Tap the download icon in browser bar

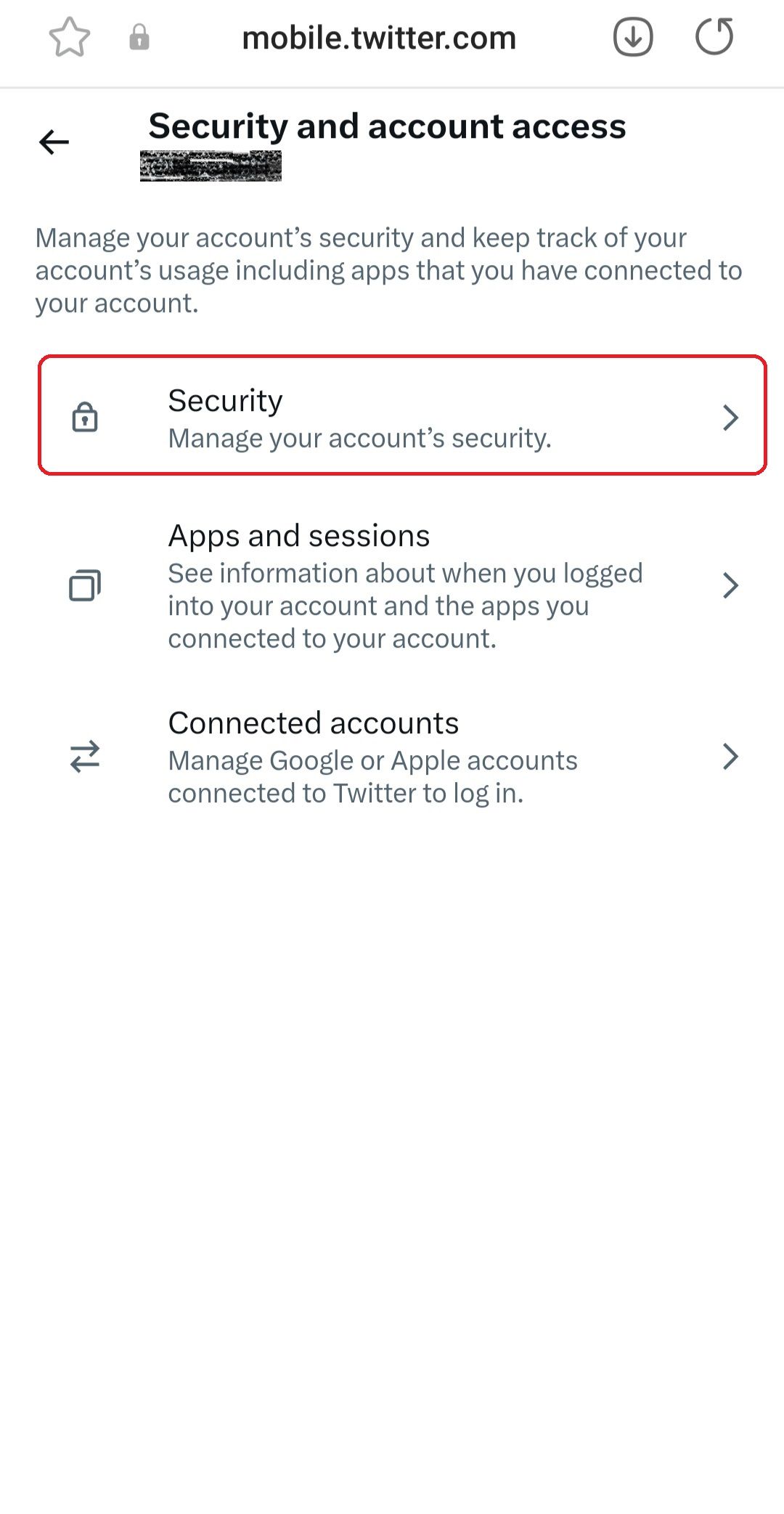click(x=633, y=37)
